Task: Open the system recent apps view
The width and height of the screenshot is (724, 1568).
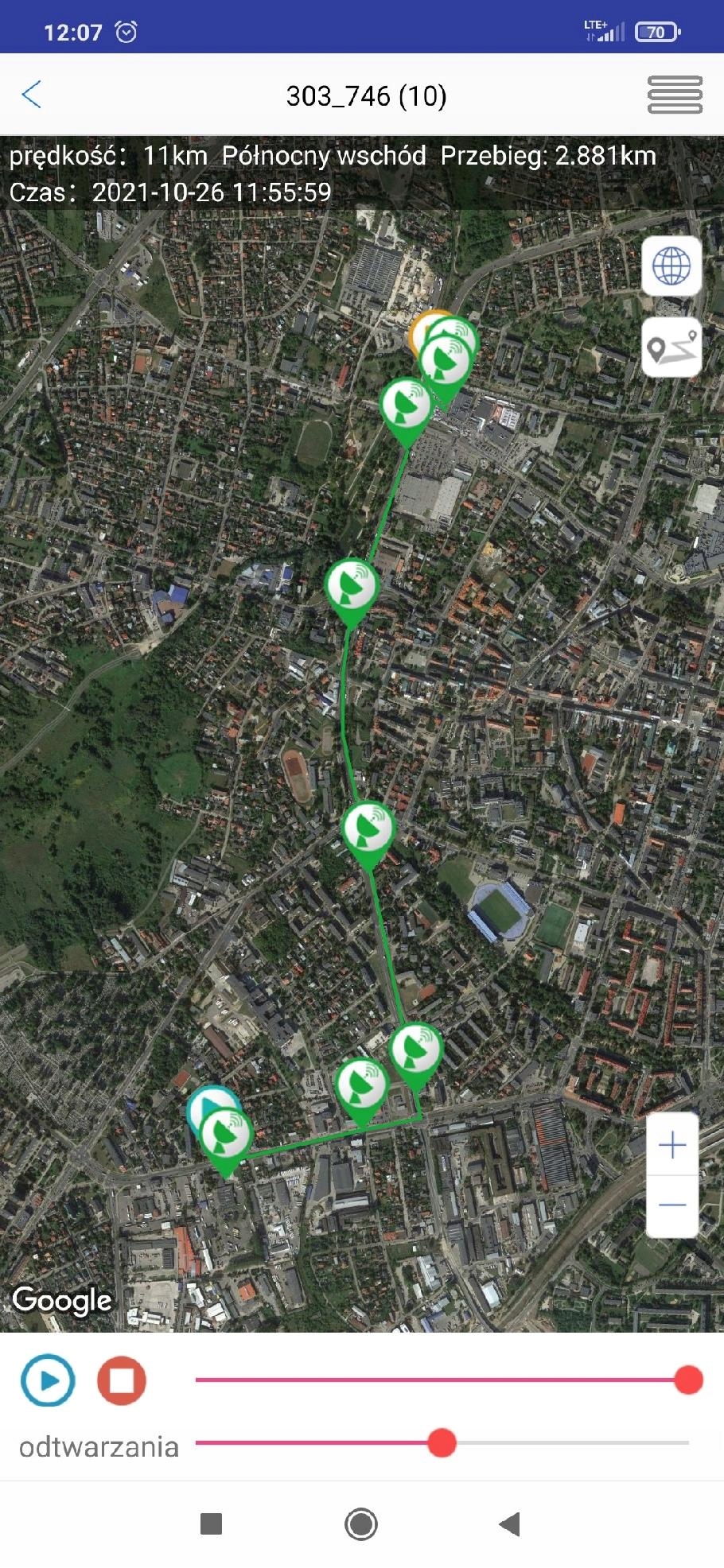Action: click(211, 1523)
